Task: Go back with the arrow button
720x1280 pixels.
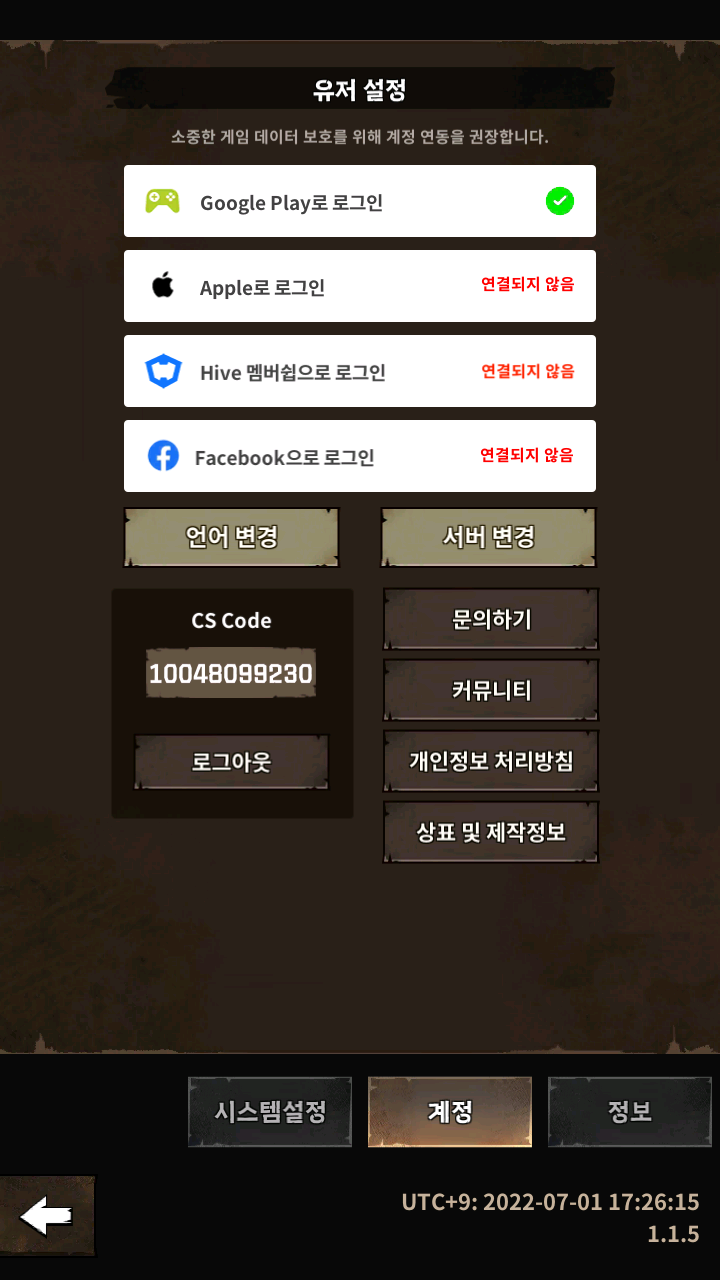Action: tap(47, 1216)
